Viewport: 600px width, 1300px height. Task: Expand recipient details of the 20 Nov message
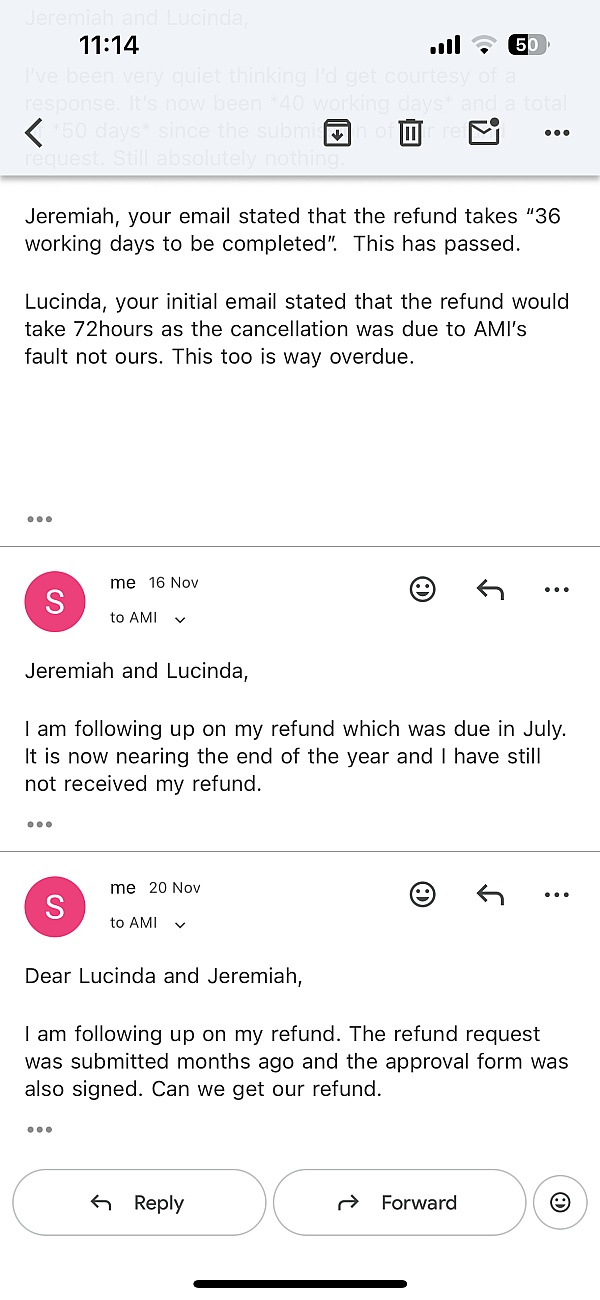[180, 924]
